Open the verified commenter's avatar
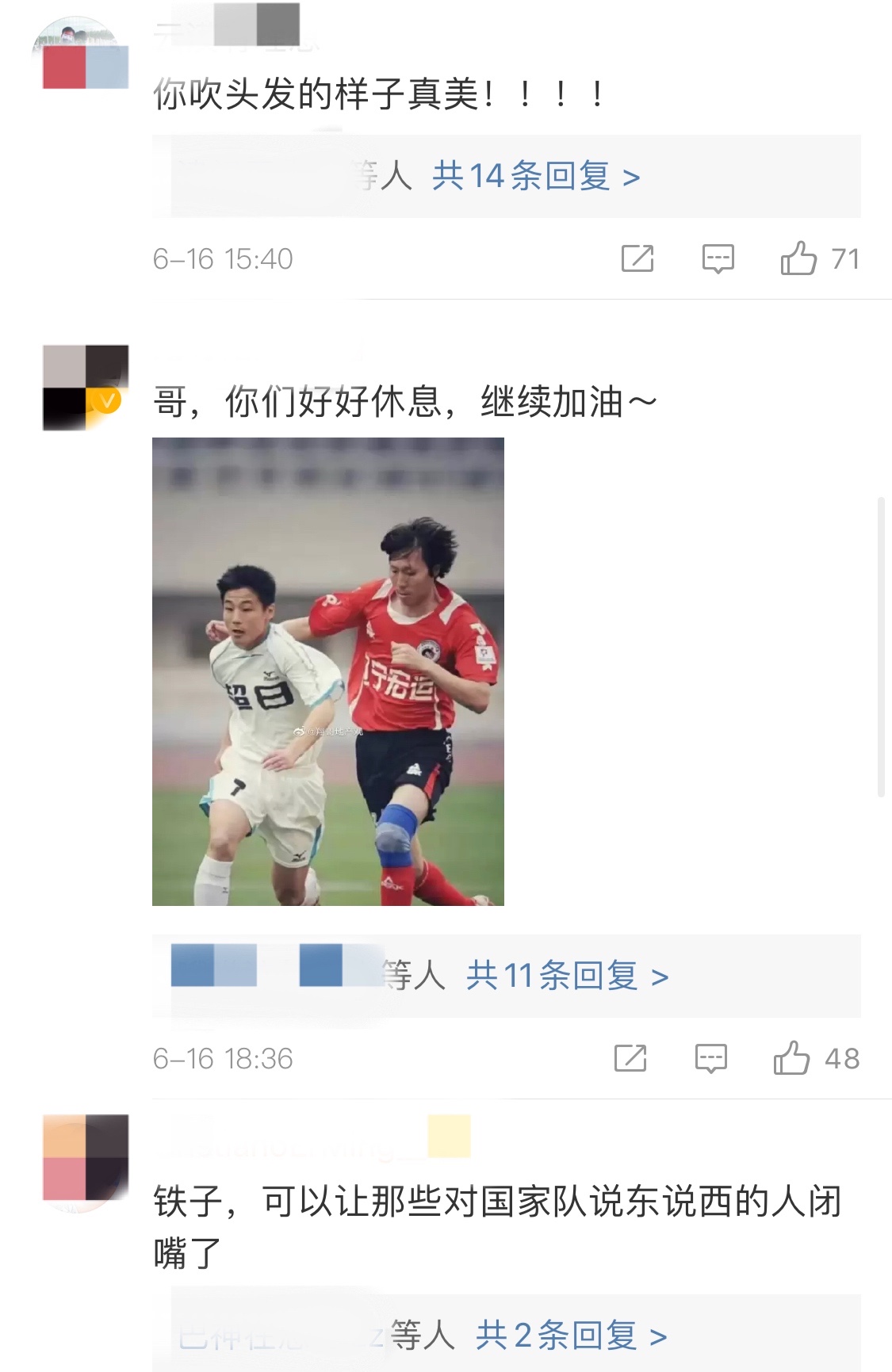 click(85, 388)
